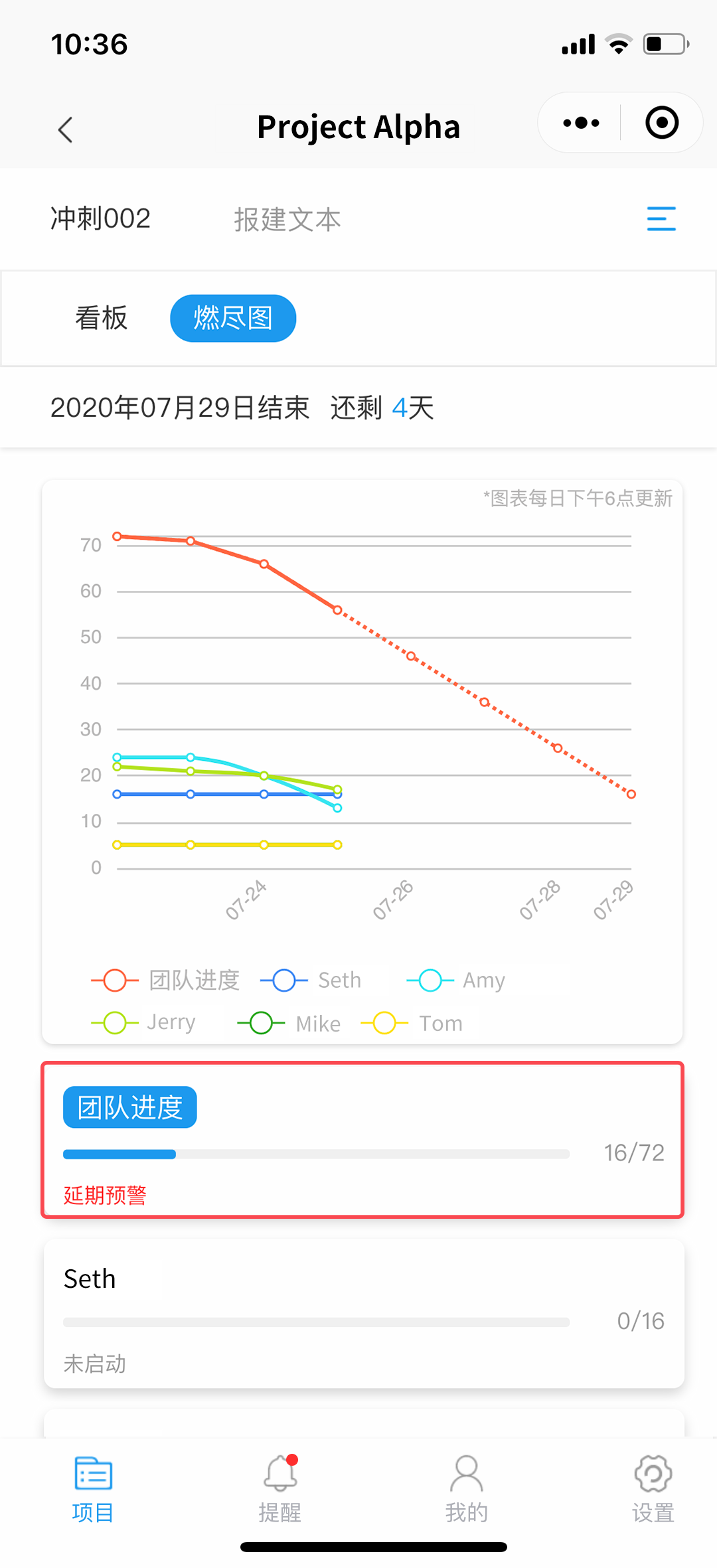Toggle Mike's line in the chart legend
This screenshot has width=717, height=1568.
click(x=289, y=1023)
